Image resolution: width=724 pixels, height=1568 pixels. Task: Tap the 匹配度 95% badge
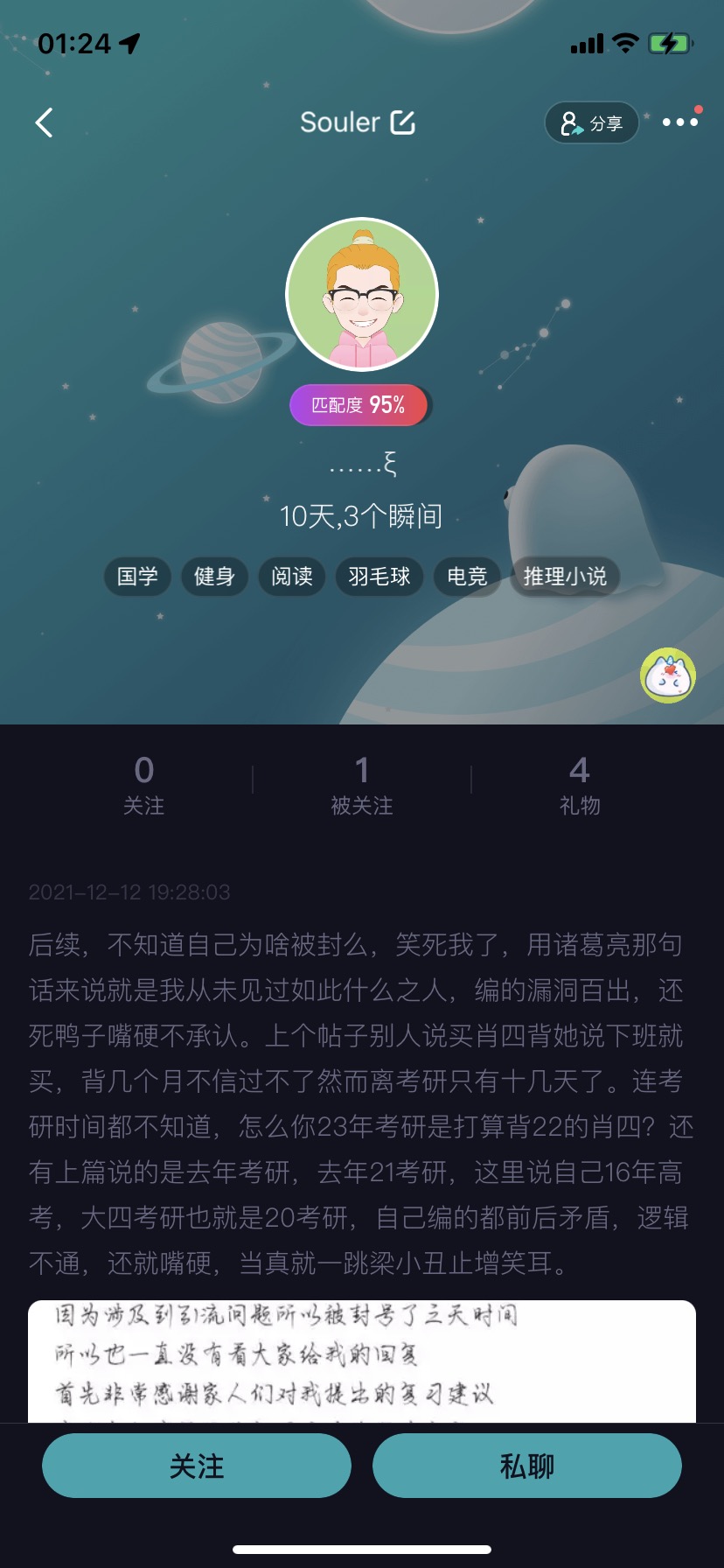(x=359, y=405)
